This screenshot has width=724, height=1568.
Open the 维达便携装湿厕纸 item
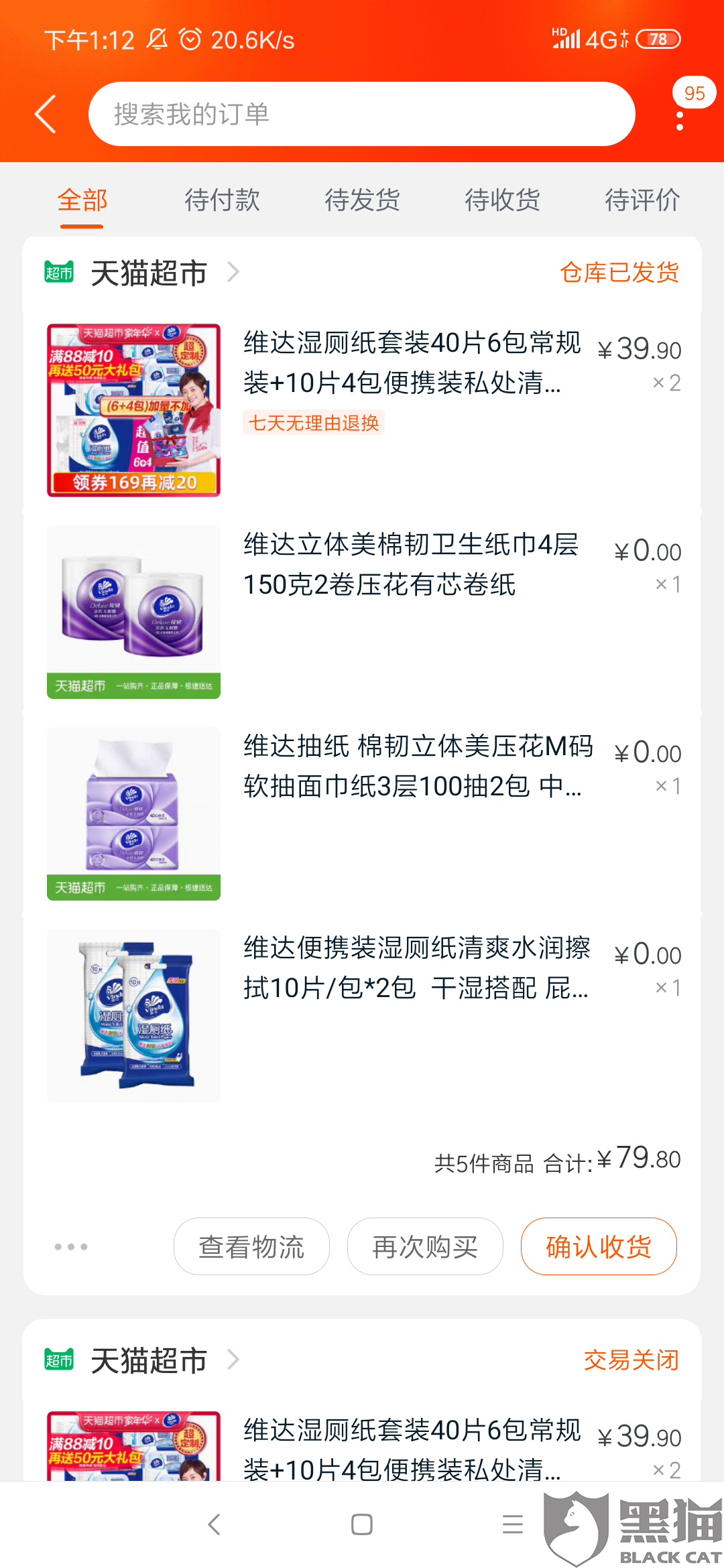(416, 967)
